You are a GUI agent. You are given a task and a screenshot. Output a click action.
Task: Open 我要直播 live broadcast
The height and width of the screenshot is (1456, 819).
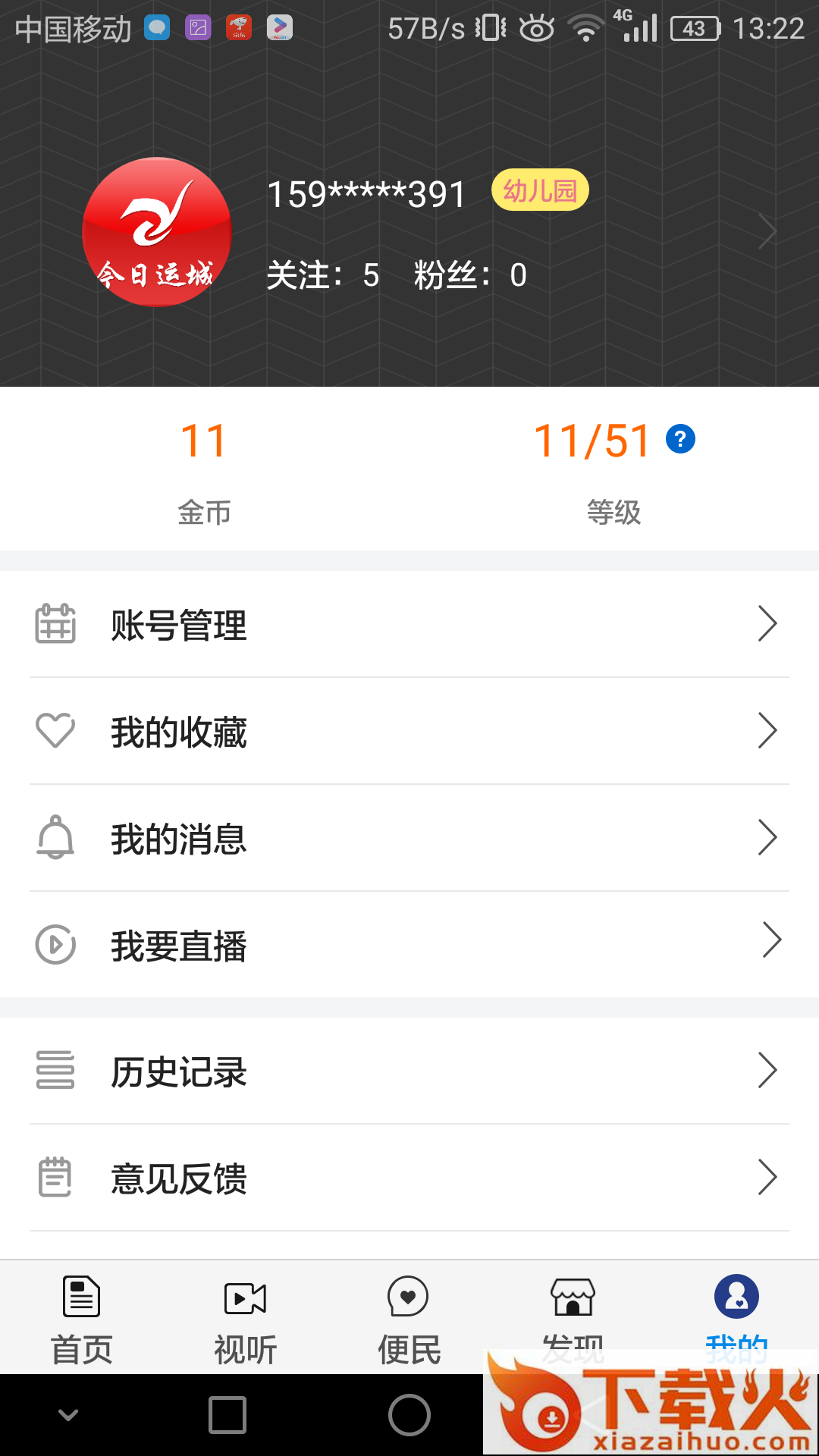(x=409, y=945)
